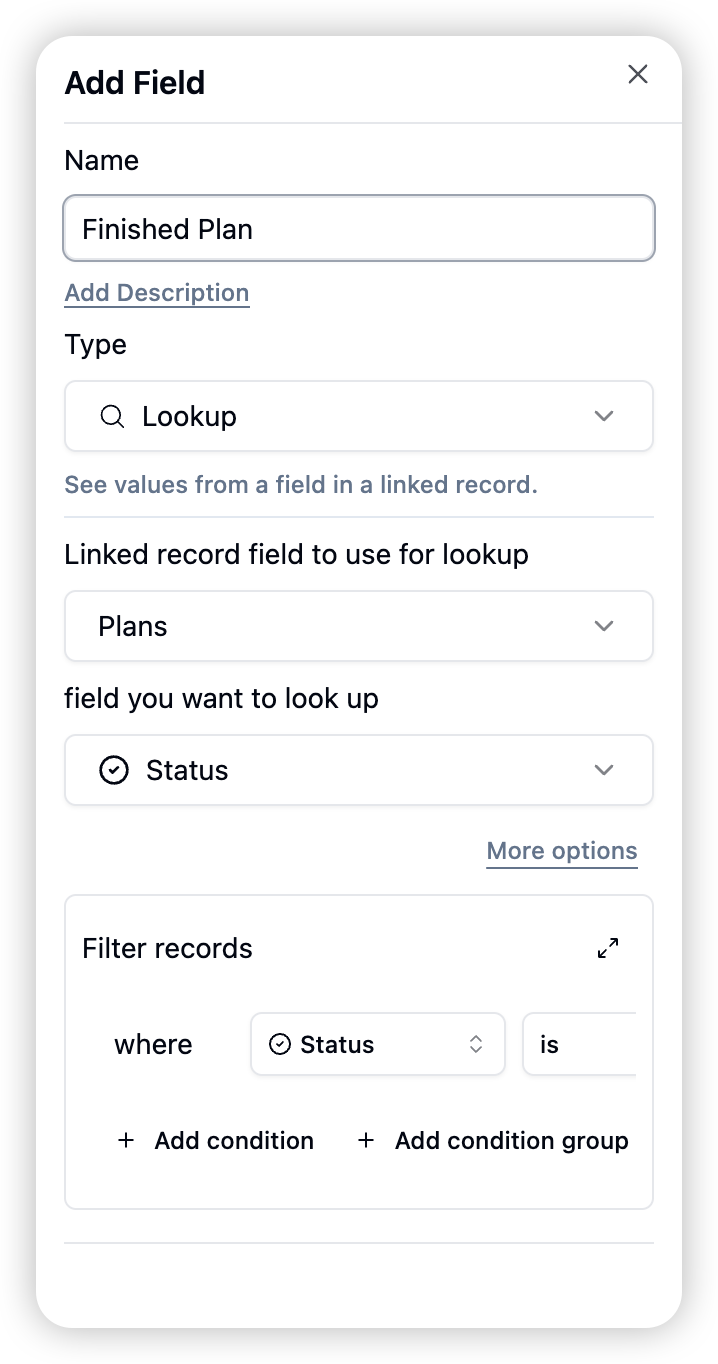The height and width of the screenshot is (1364, 718).
Task: Tap the Name field containing Finished Plan
Action: (358, 229)
